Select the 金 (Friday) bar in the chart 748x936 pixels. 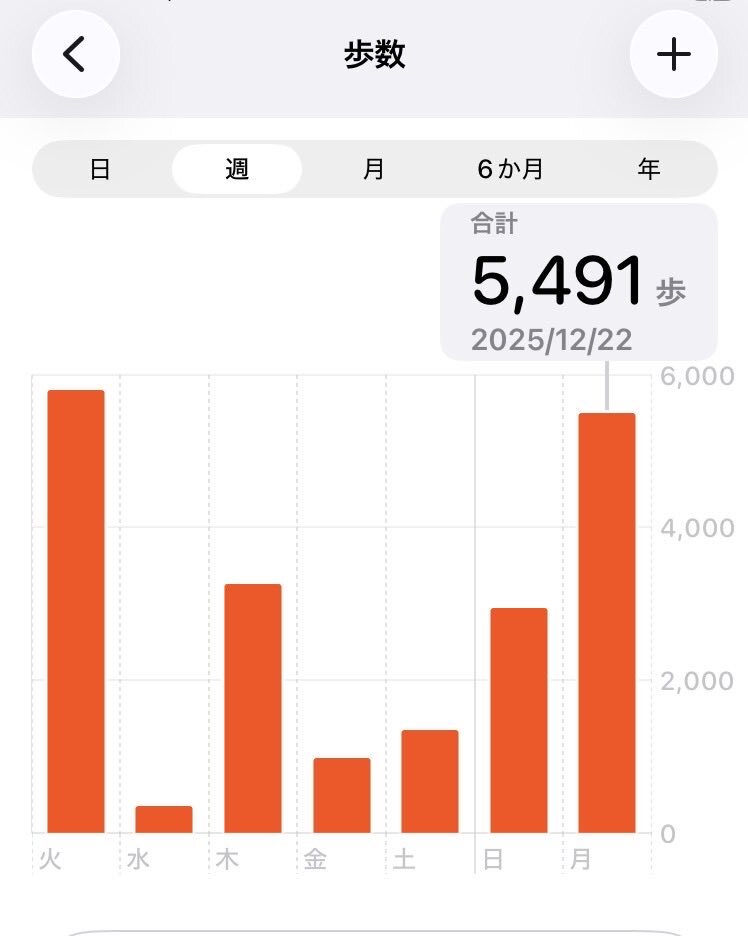[341, 795]
